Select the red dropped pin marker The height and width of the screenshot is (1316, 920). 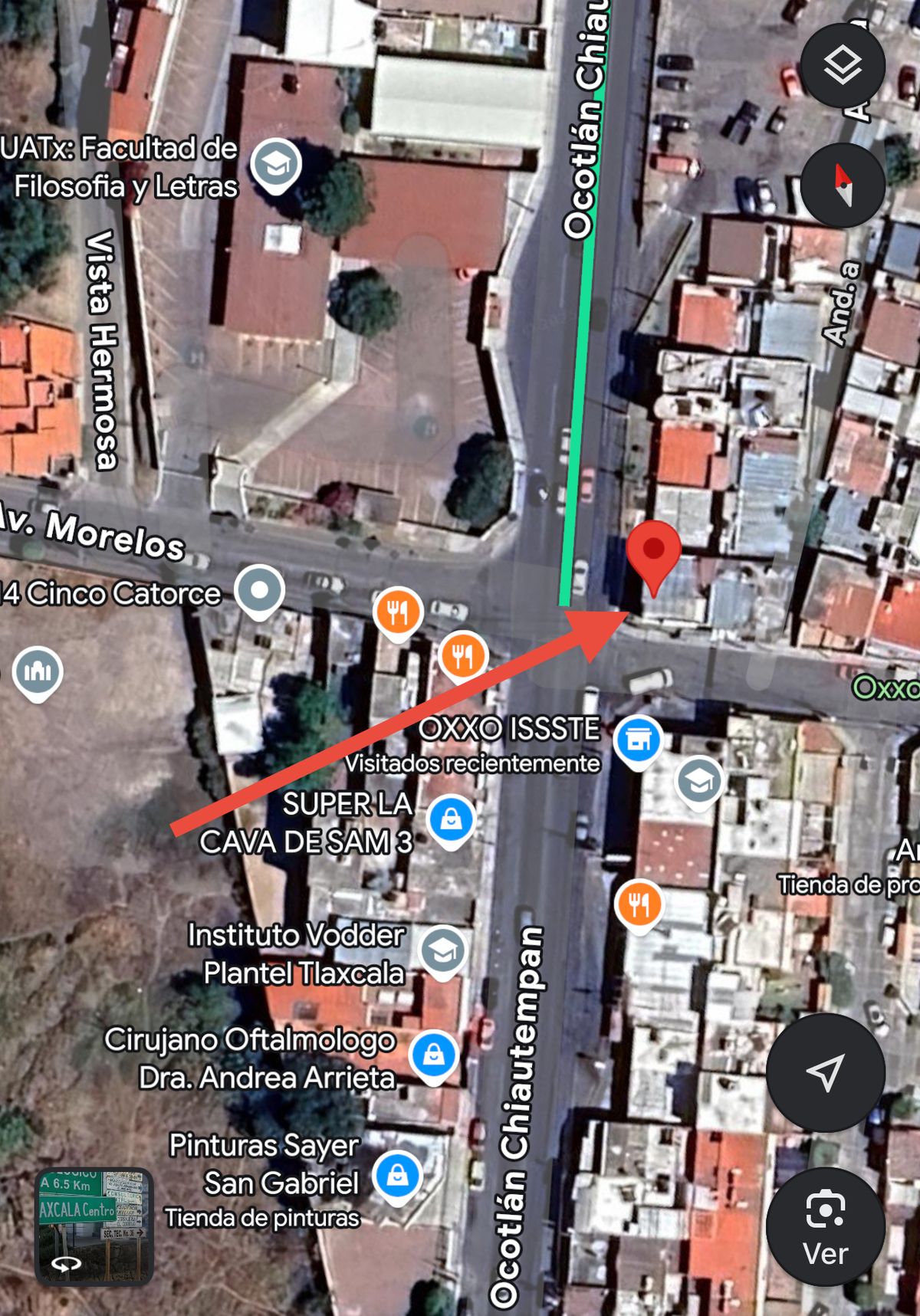(653, 553)
